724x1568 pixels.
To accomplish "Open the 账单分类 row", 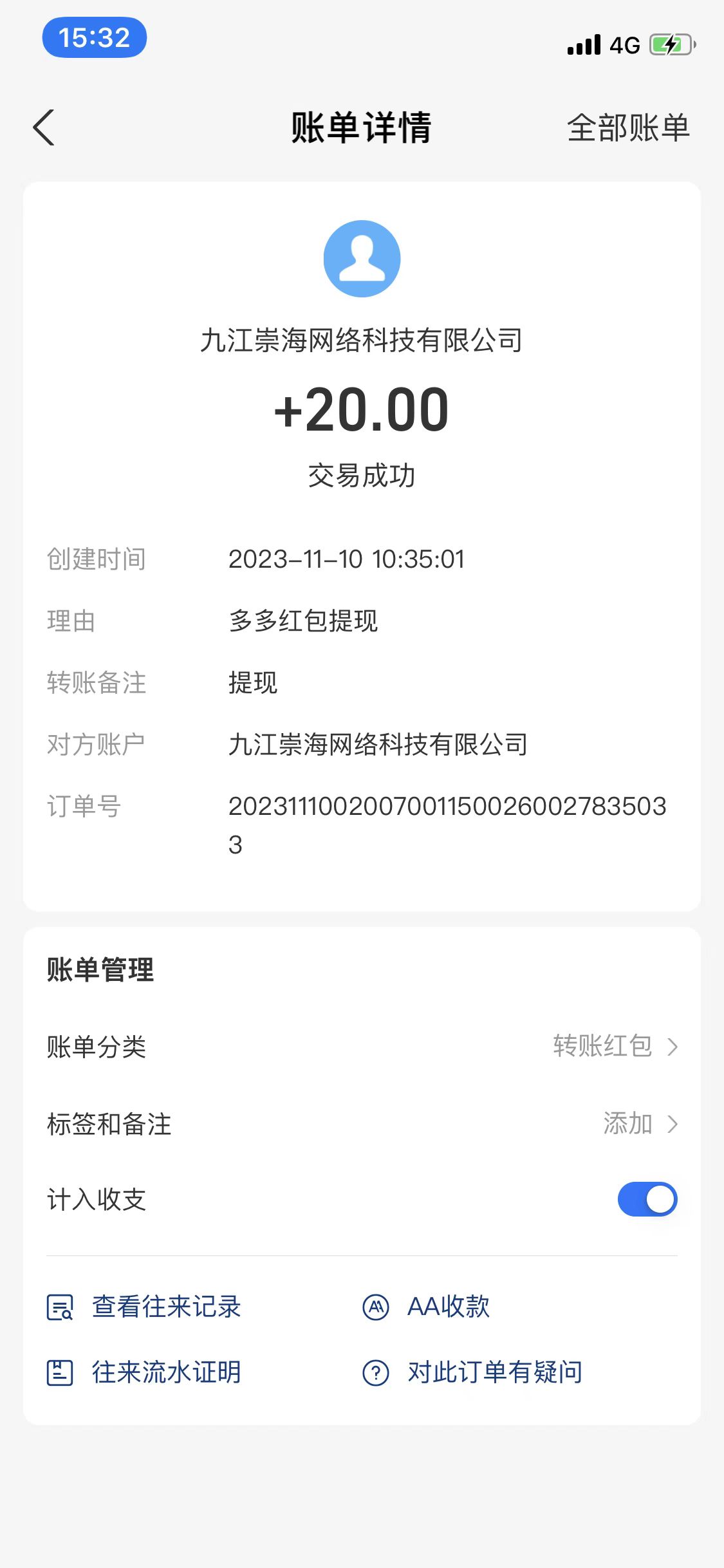I will click(x=362, y=1047).
